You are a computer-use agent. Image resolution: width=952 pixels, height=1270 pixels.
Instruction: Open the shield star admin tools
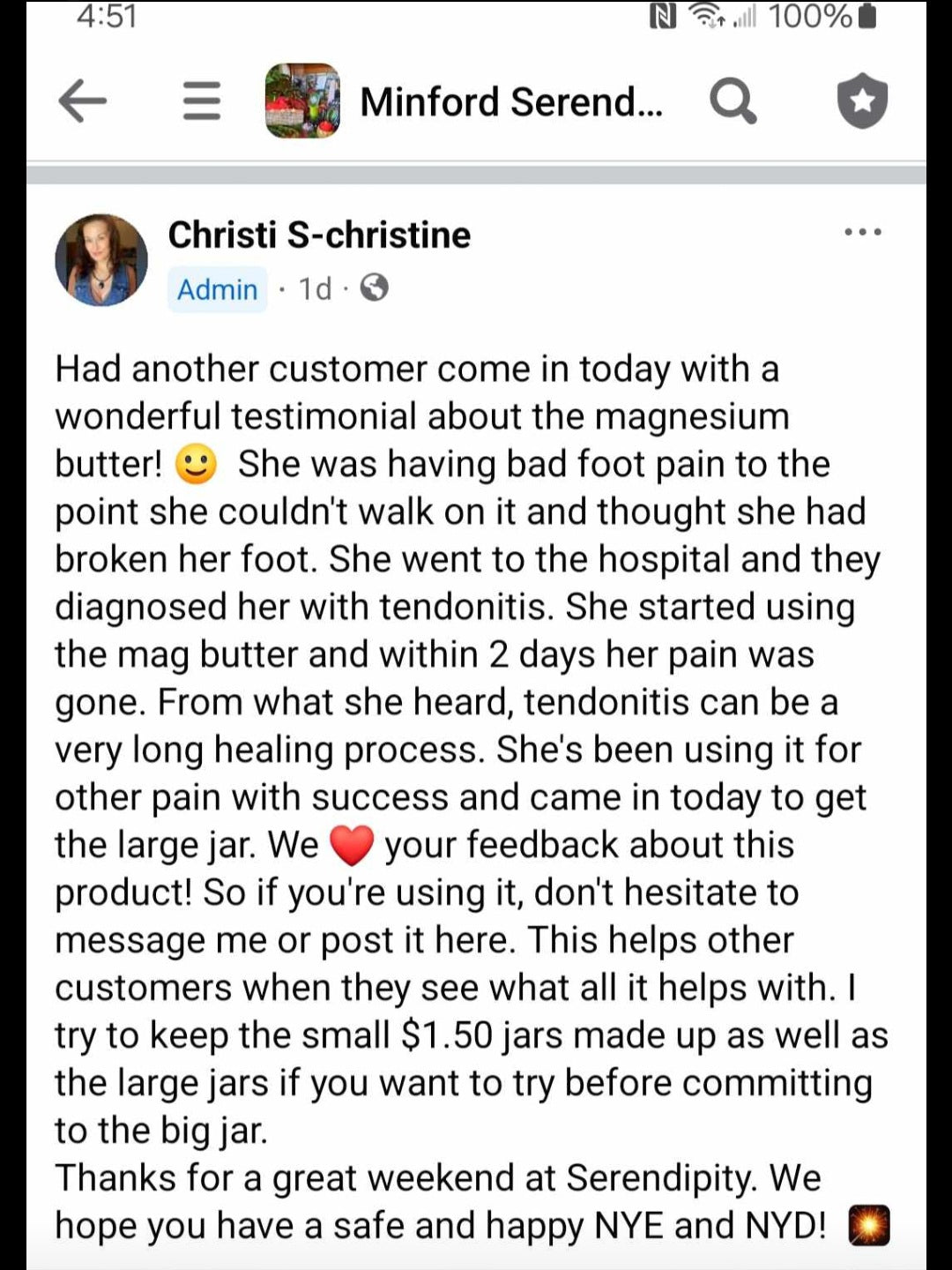861,101
